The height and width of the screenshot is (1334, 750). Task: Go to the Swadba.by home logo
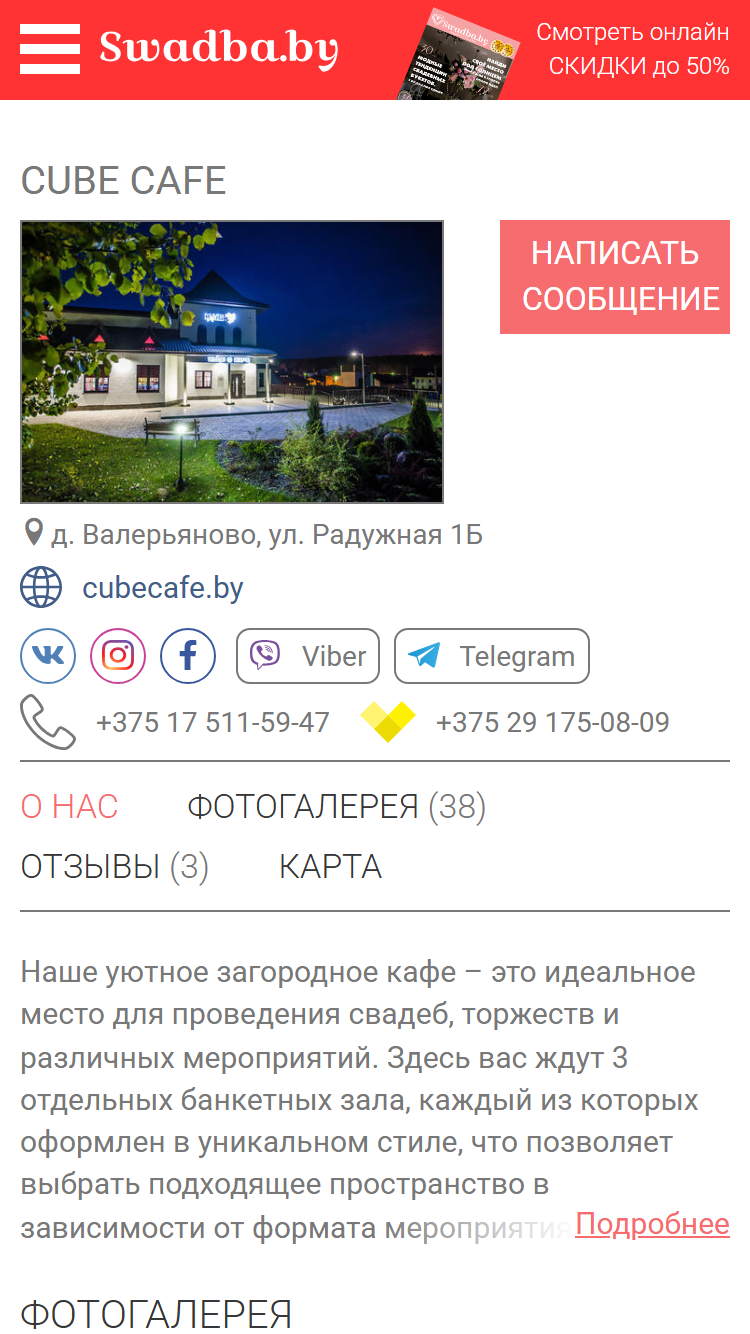(x=219, y=48)
